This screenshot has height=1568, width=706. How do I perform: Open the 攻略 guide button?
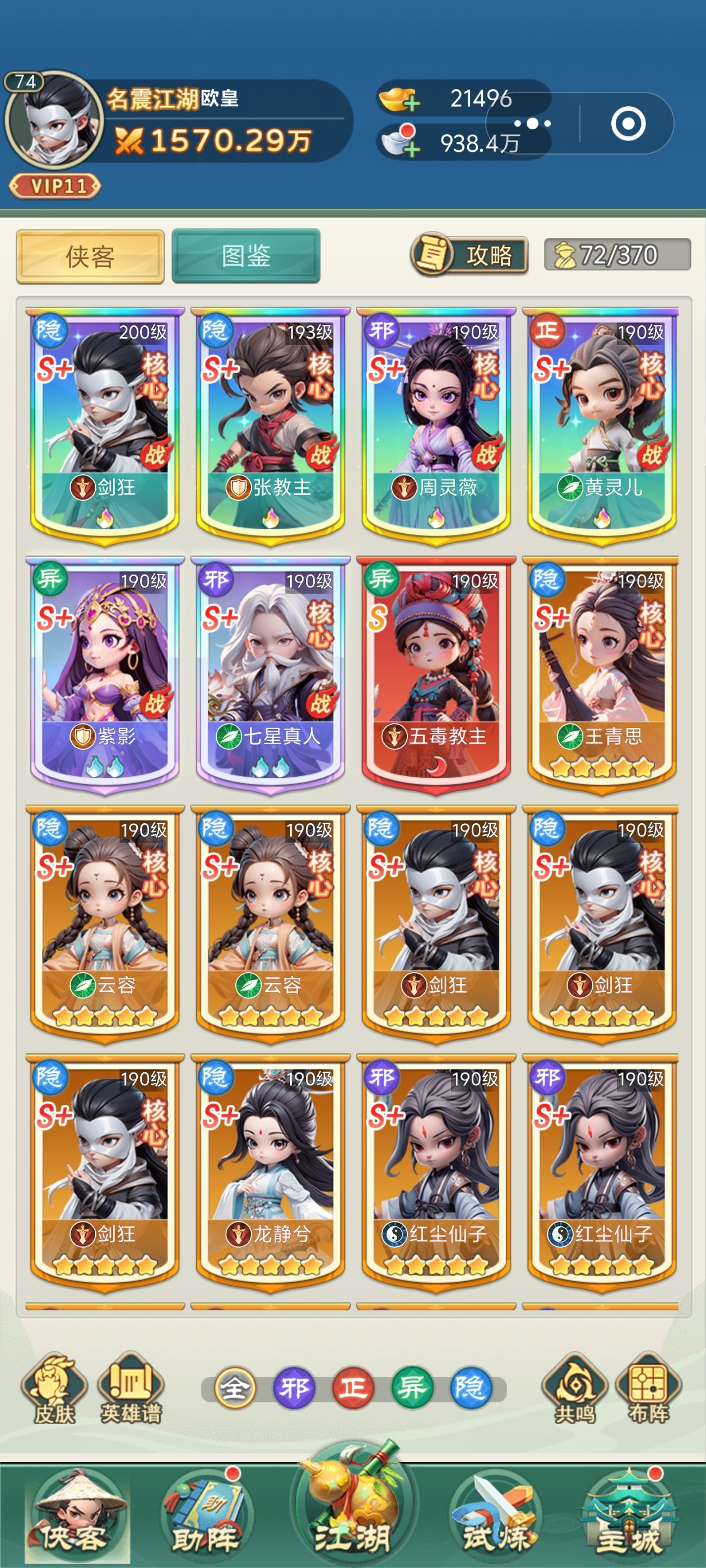tap(469, 255)
